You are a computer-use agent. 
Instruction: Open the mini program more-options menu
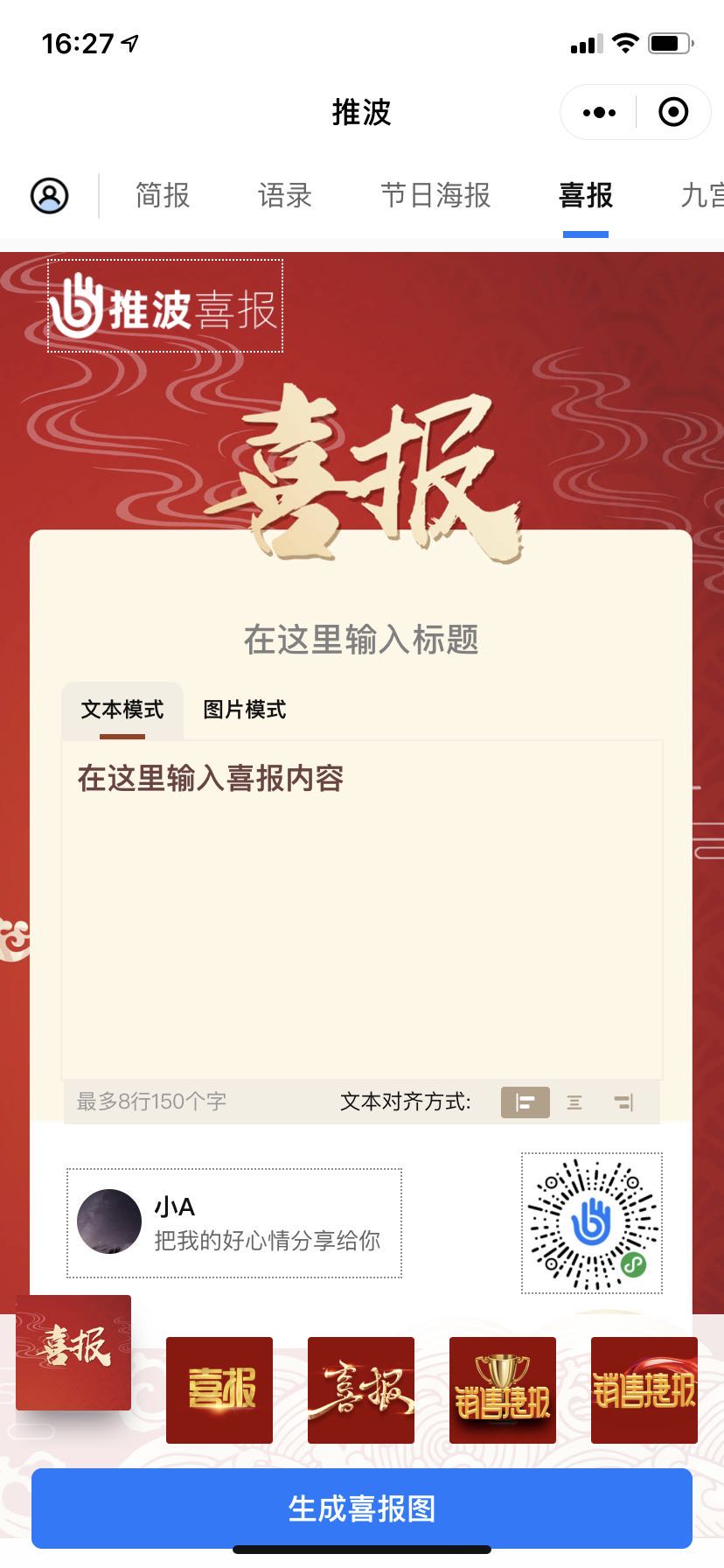click(599, 113)
